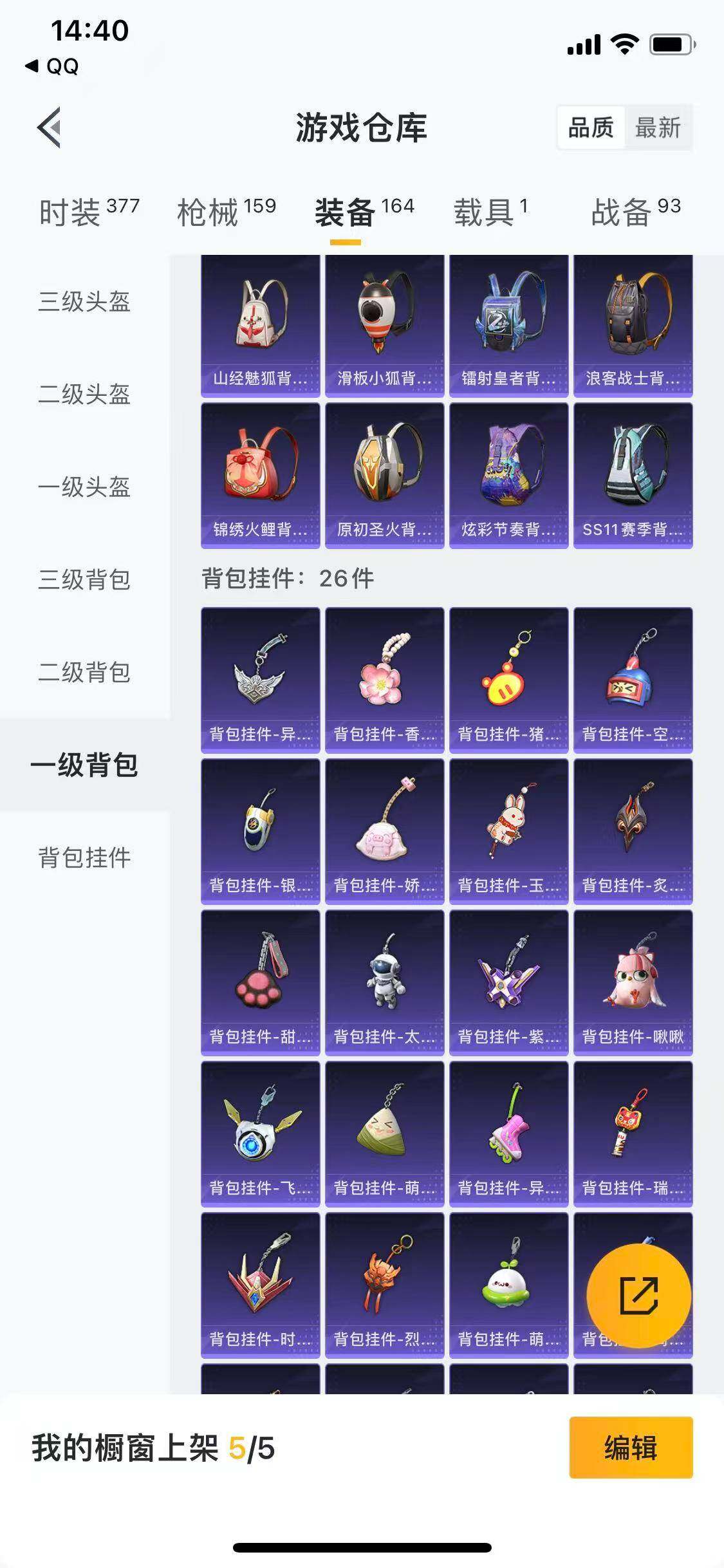
Task: Switch sorting to 最新
Action: 659,129
